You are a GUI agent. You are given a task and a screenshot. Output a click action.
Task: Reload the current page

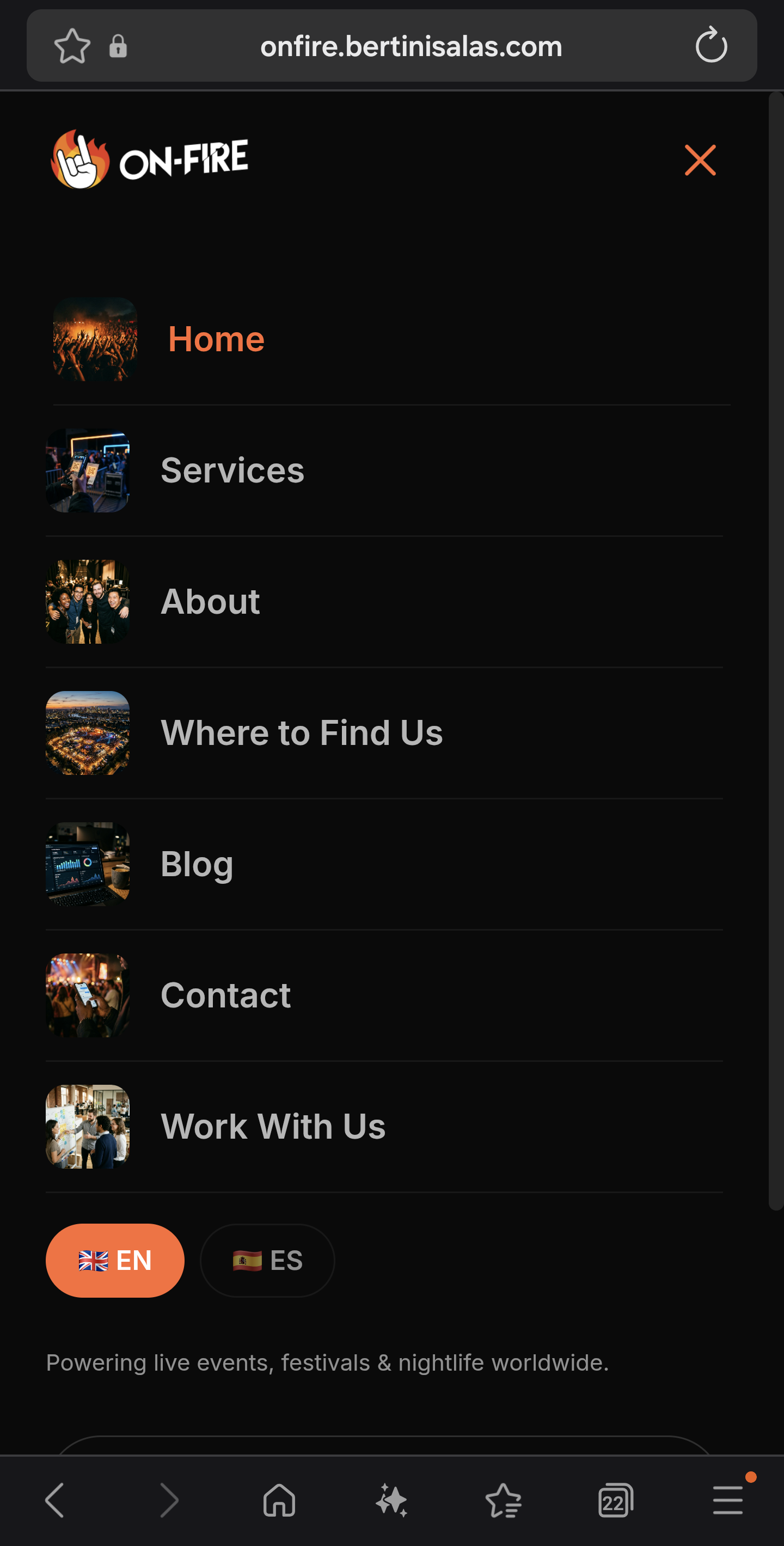coord(711,46)
